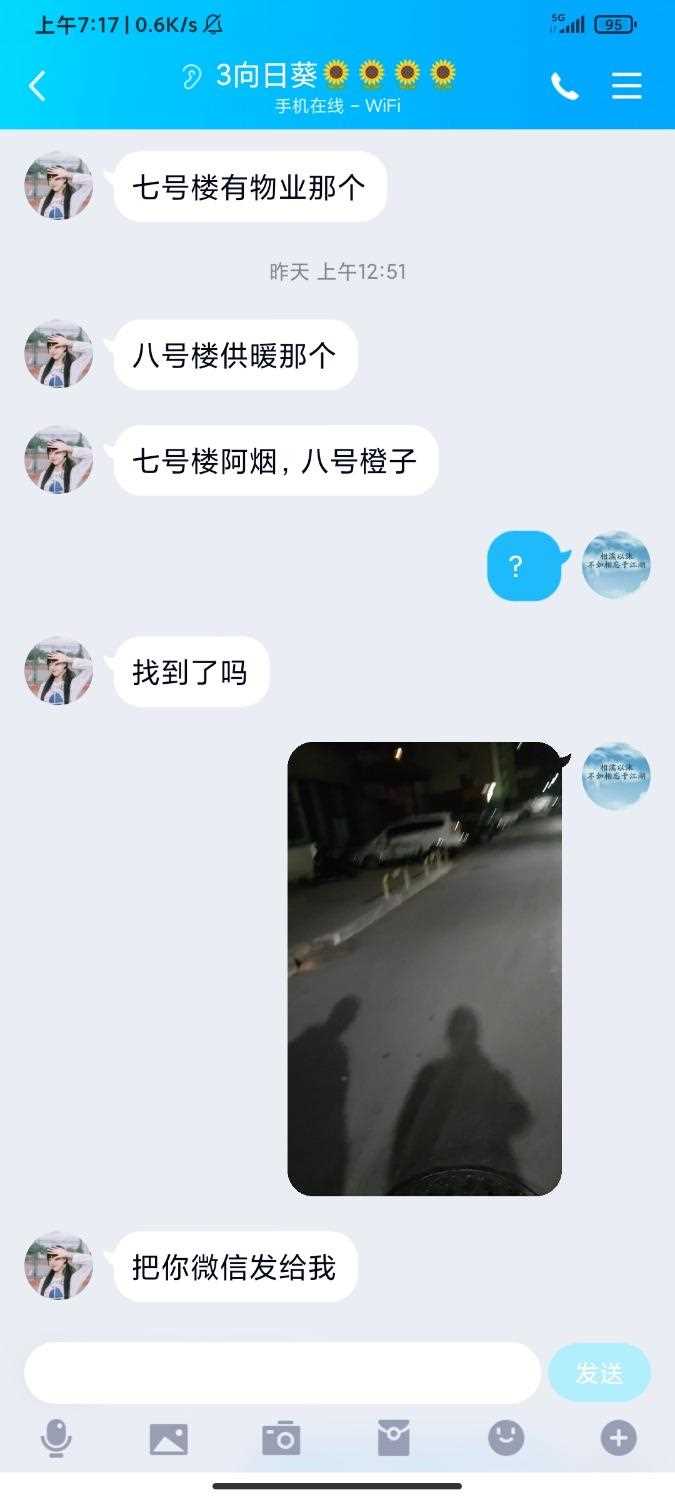Open the photo gallery picker

click(x=168, y=1439)
